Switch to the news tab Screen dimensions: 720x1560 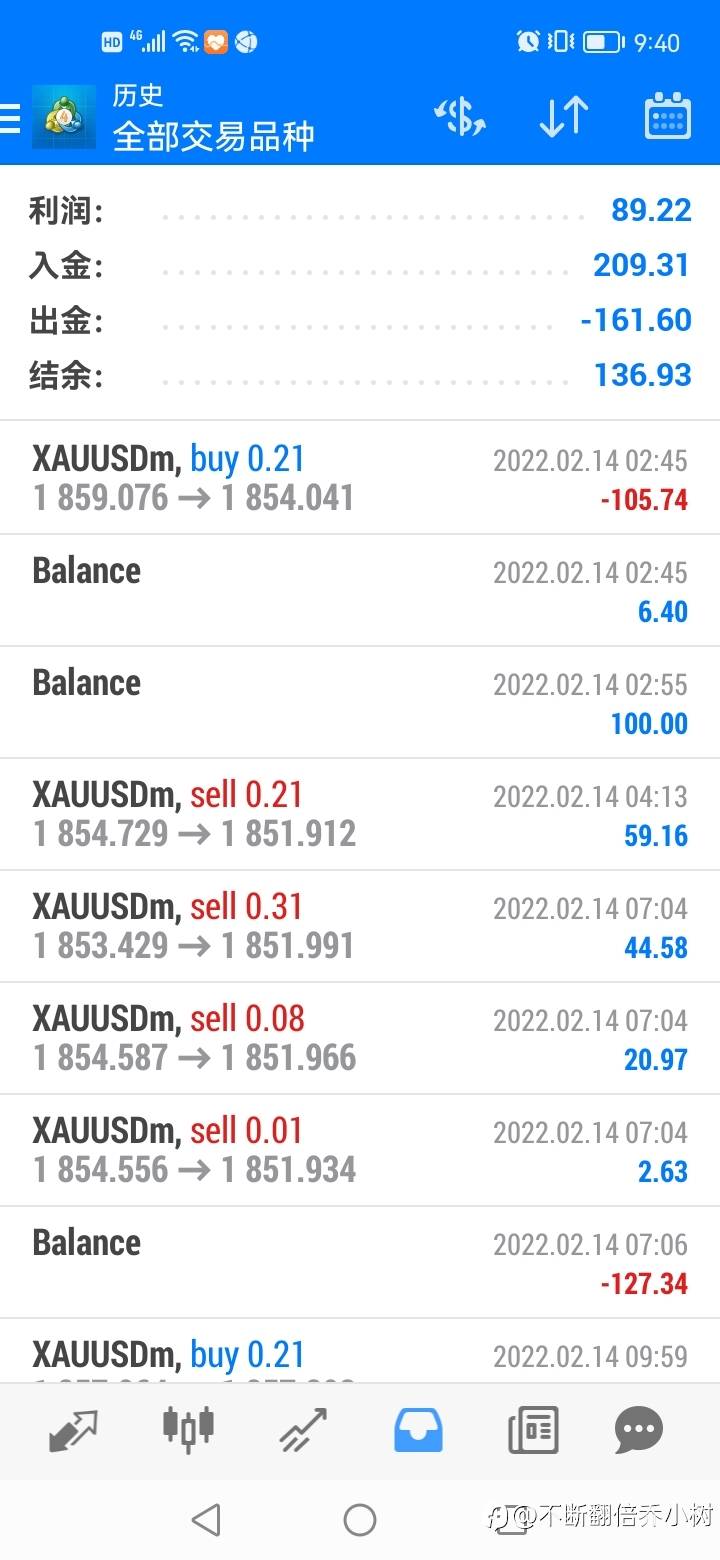533,1430
